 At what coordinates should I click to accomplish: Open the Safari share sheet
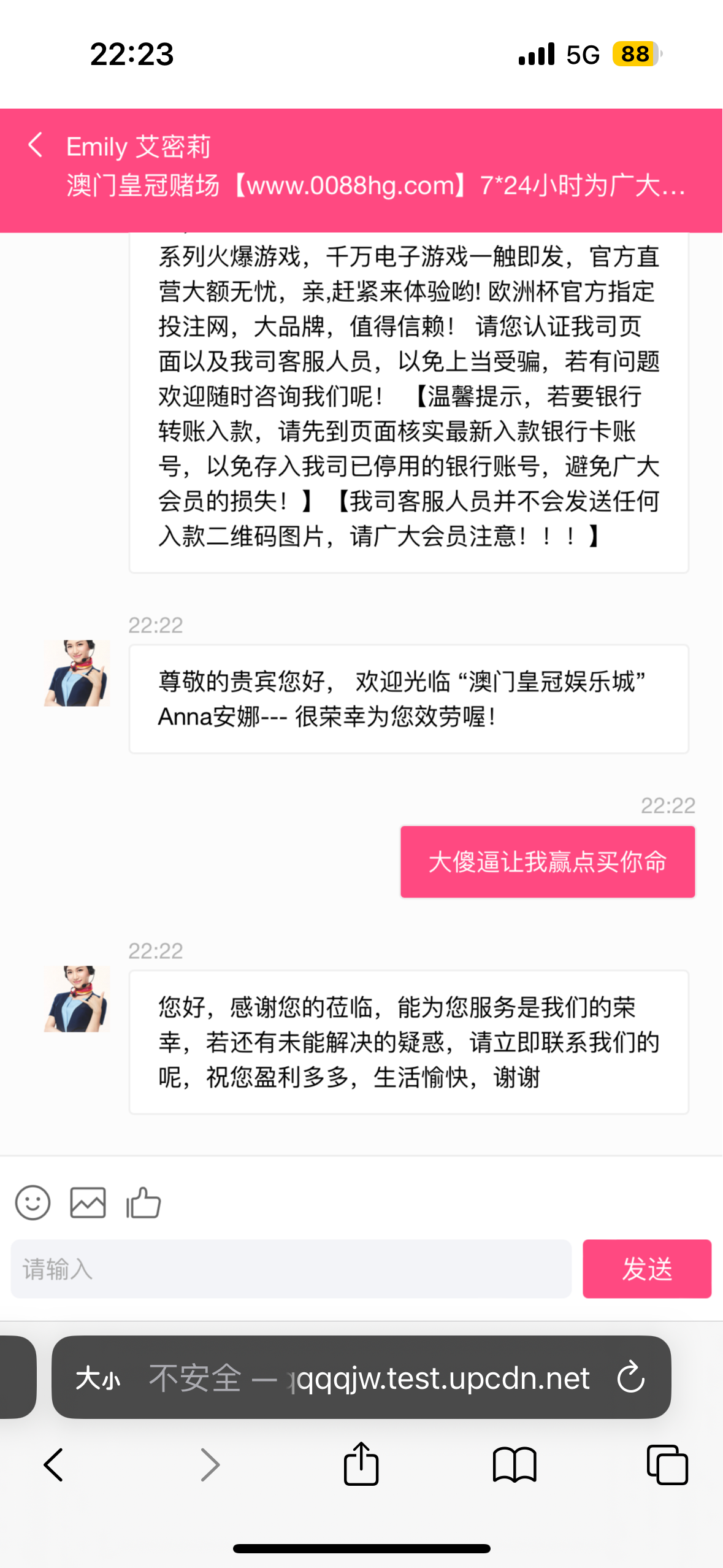[361, 1464]
